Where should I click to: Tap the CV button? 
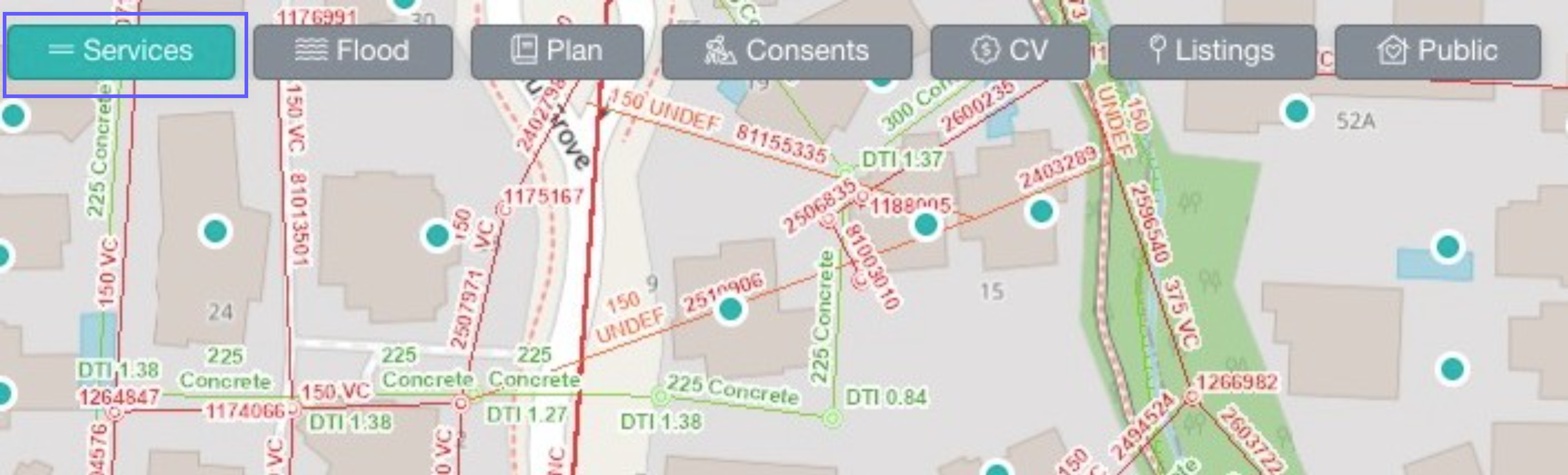tap(1010, 51)
